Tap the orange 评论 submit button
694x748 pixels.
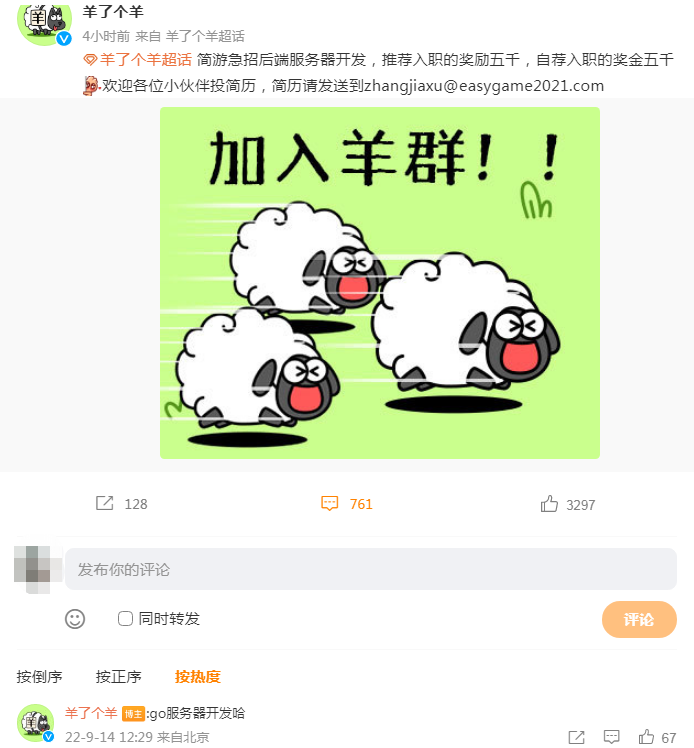[x=639, y=620]
